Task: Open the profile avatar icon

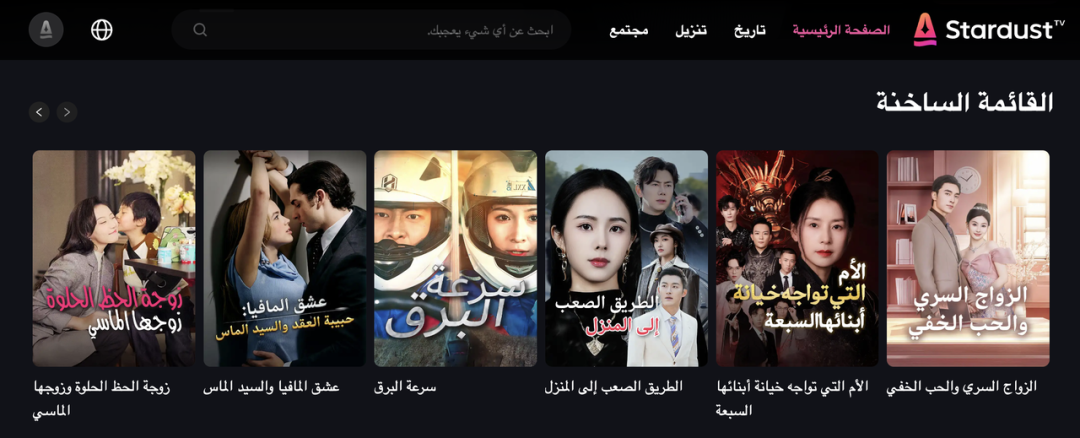Action: (46, 30)
